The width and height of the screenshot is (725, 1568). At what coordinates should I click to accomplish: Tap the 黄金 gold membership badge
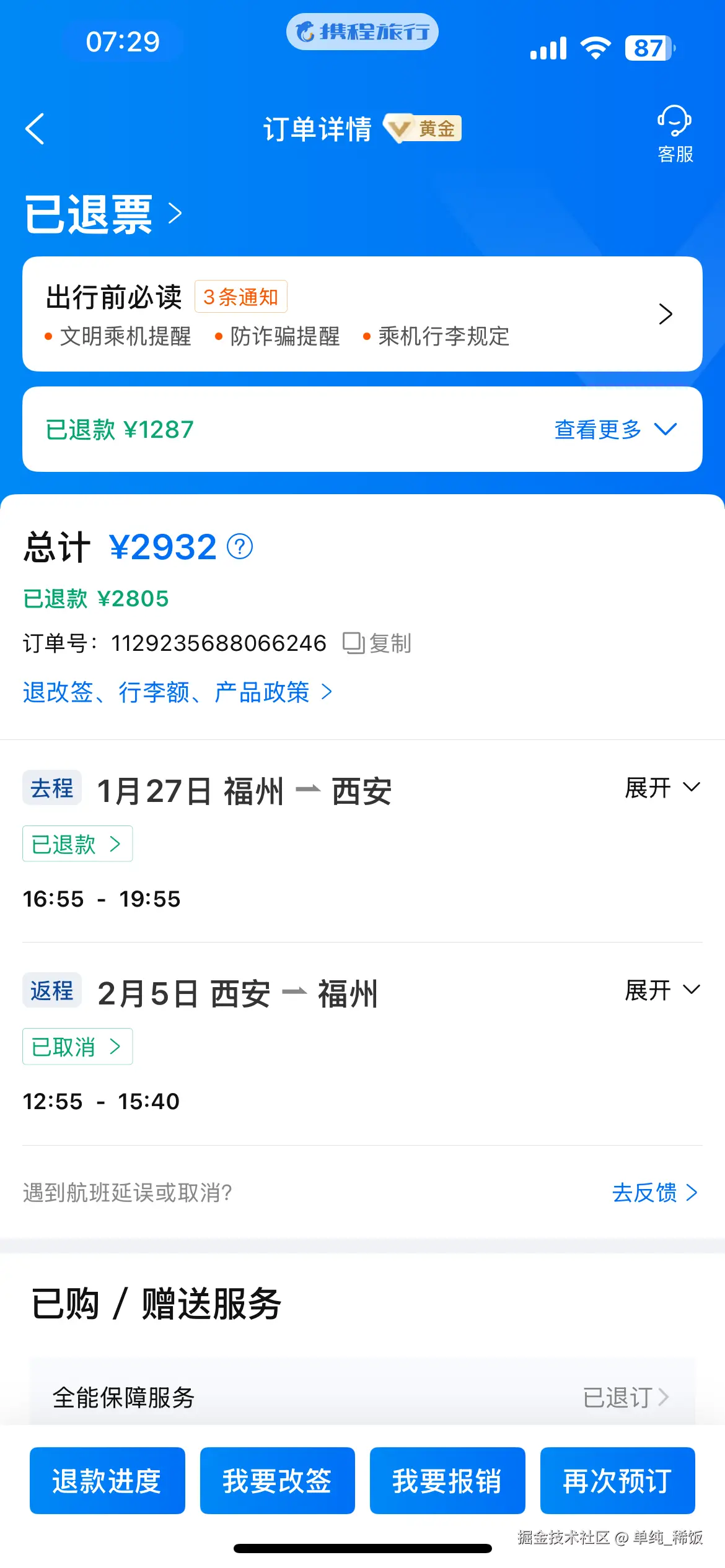pyautogui.click(x=424, y=128)
